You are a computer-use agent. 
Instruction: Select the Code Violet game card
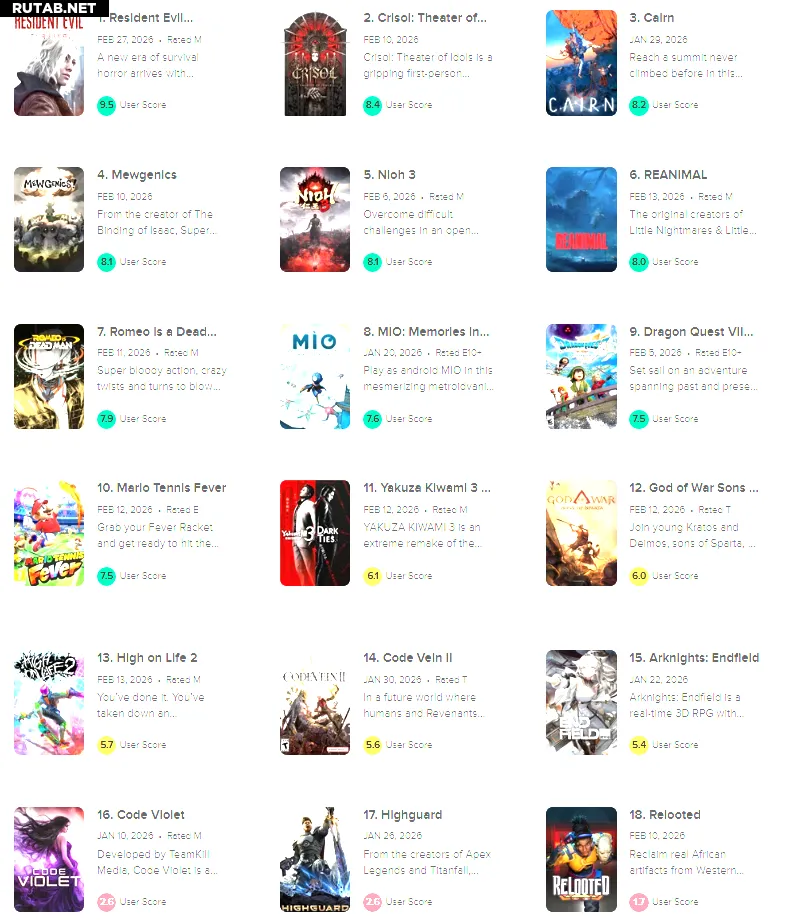tap(141, 815)
